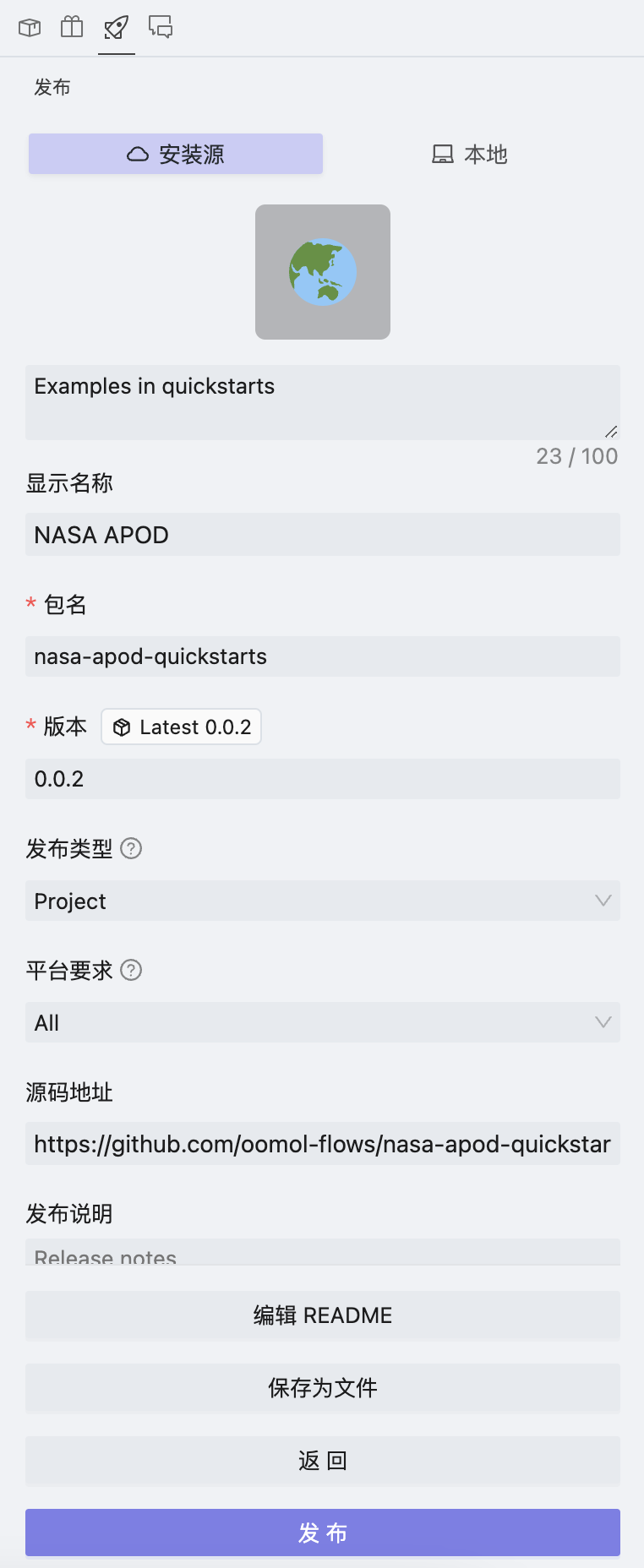Tap the 编辑 README button
This screenshot has height=1568, width=644.
tap(323, 1315)
